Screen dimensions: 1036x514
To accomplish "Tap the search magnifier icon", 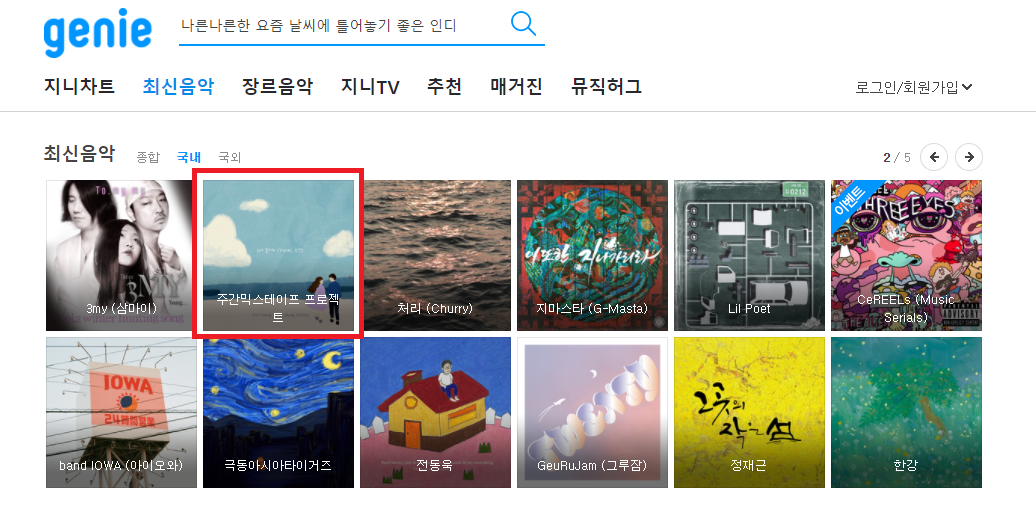I will pos(523,24).
